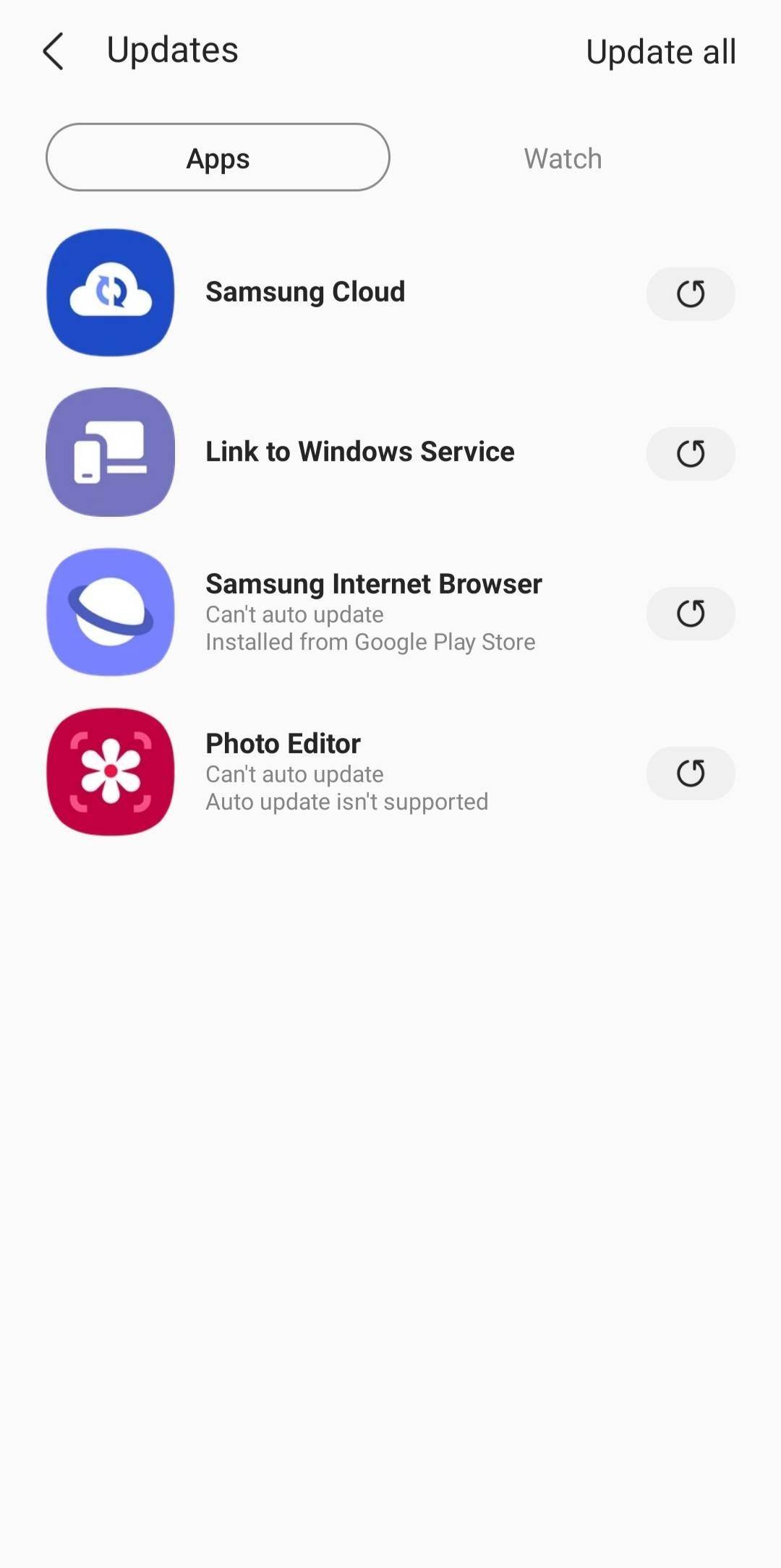Open Samsung Internet Browser entry details
Screen dimensions: 781x1568
(373, 583)
